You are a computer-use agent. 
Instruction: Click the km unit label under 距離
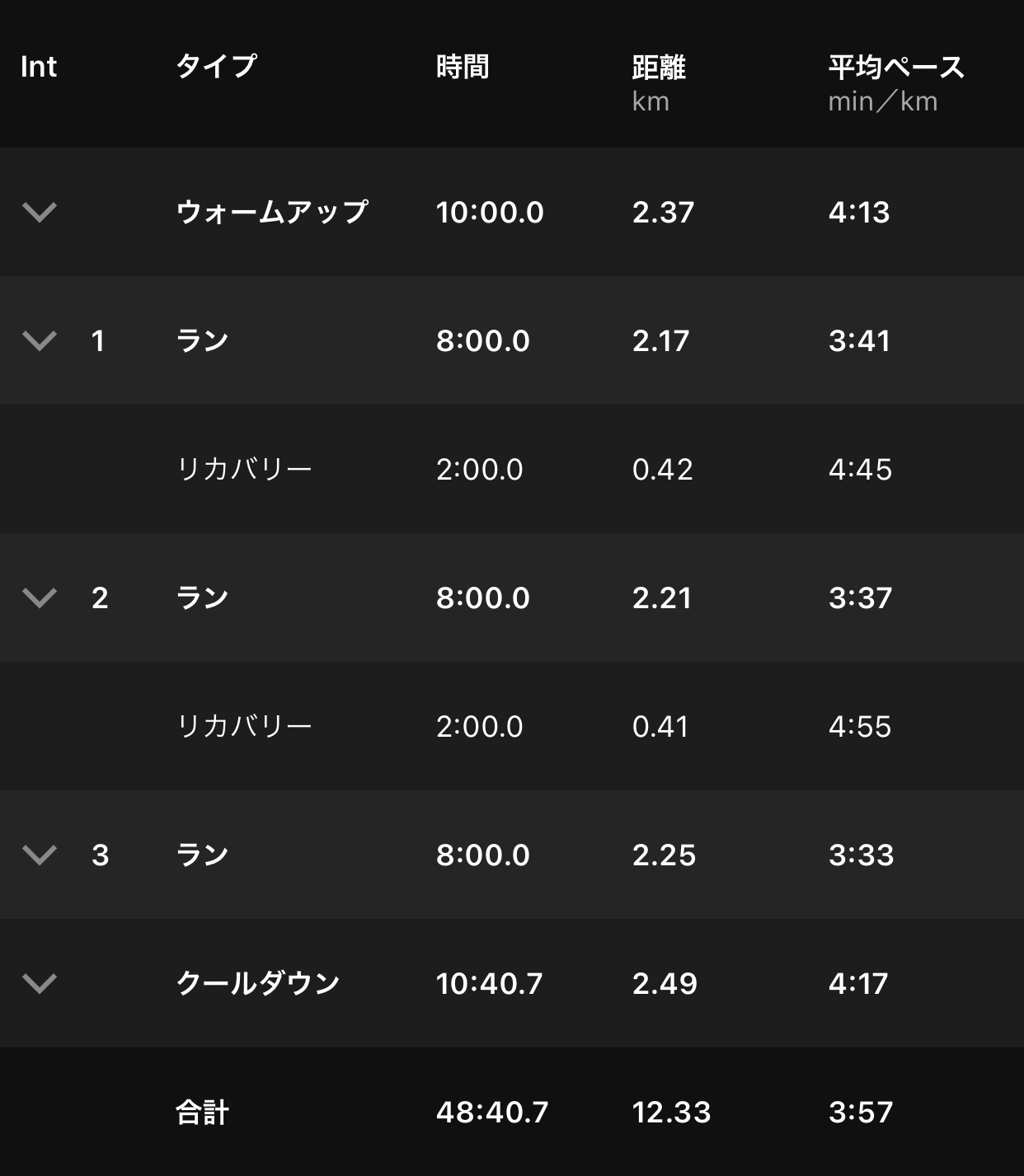[648, 101]
